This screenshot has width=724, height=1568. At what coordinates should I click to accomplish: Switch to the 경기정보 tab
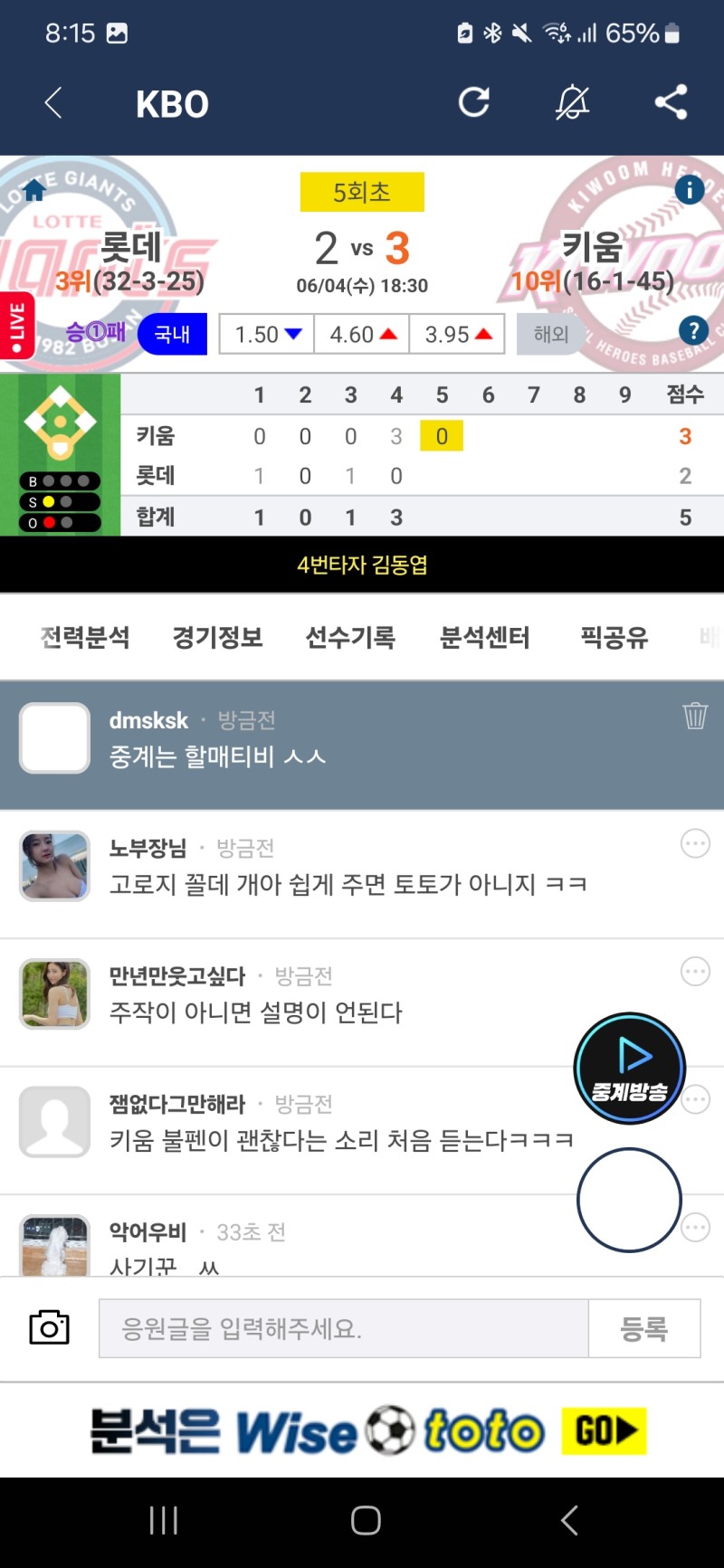click(x=217, y=637)
